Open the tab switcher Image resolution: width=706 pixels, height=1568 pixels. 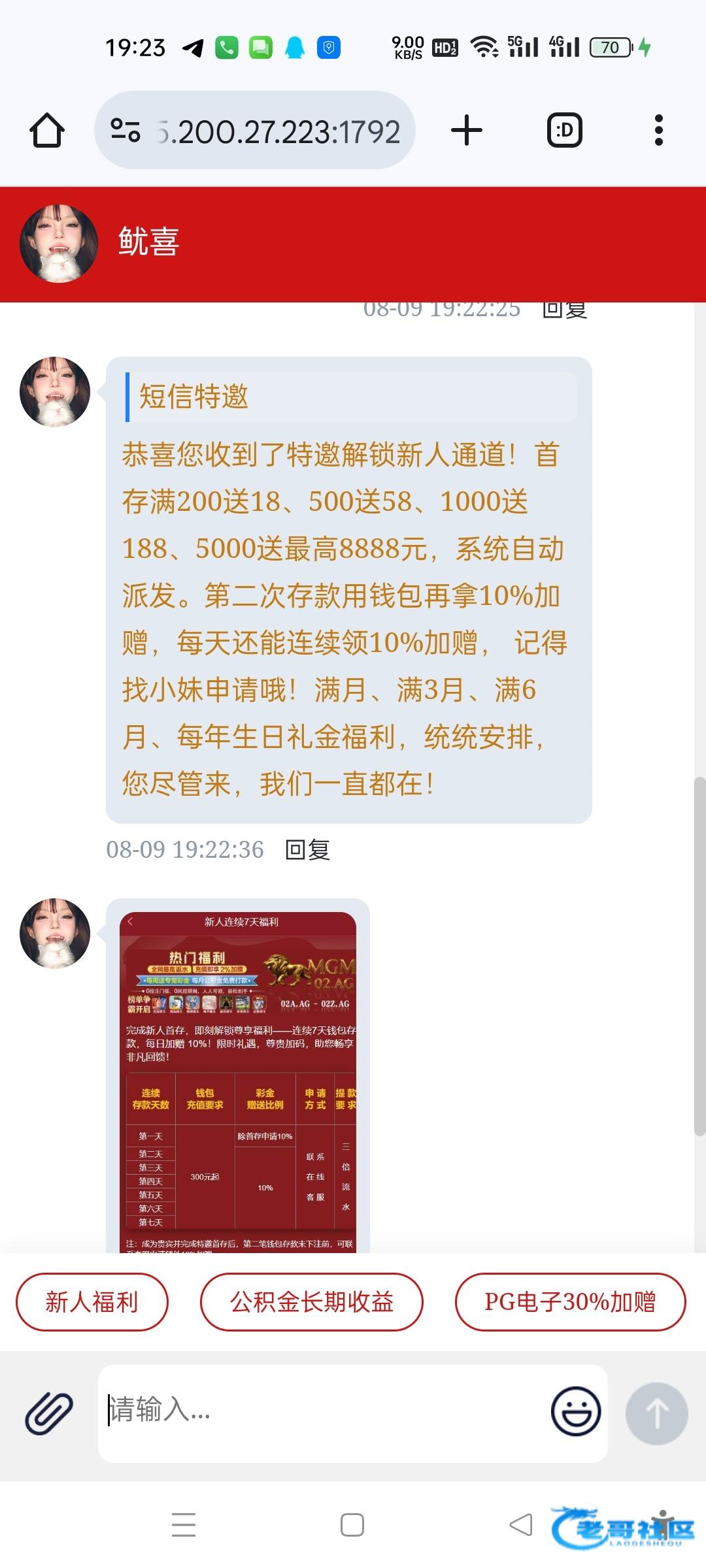coord(564,130)
